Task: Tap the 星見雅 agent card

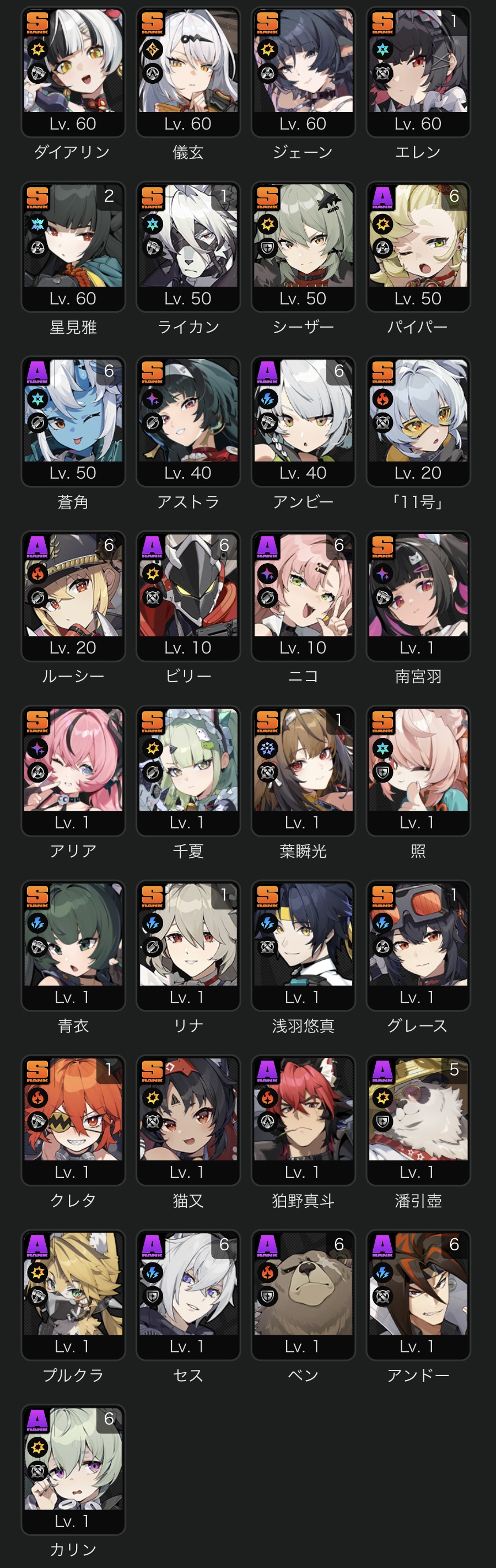Action: [73, 247]
